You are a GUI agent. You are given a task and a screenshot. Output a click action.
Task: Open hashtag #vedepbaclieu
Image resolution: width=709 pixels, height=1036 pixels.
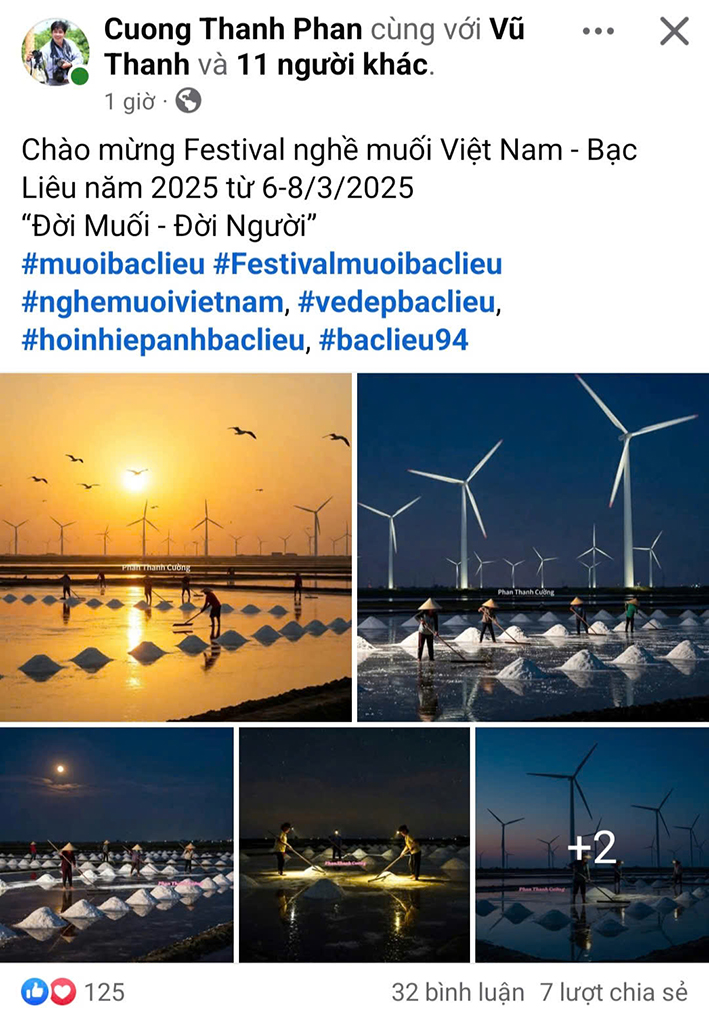(396, 302)
